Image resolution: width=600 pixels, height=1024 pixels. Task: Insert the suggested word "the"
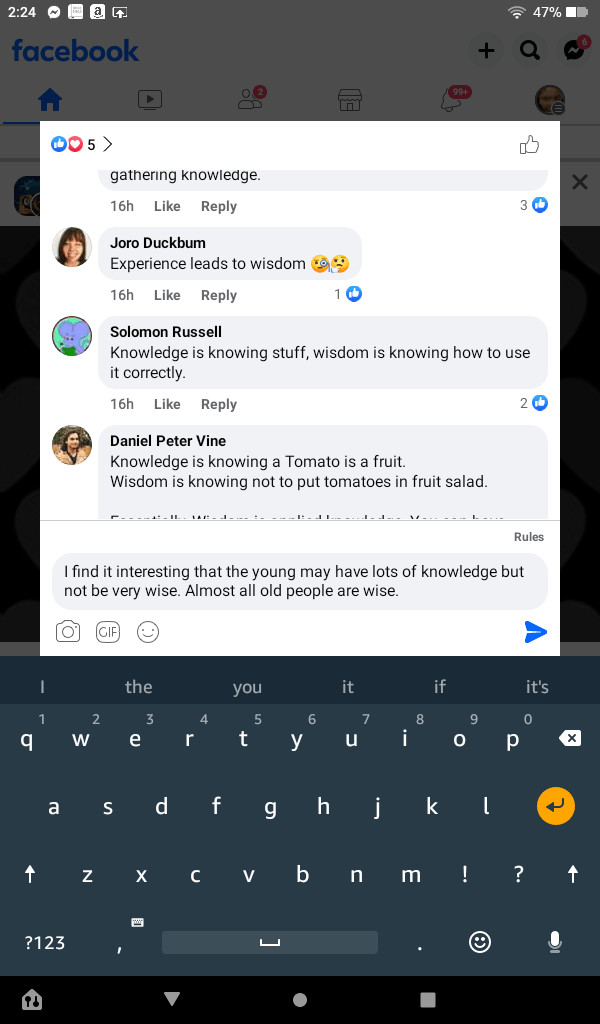pyautogui.click(x=138, y=687)
